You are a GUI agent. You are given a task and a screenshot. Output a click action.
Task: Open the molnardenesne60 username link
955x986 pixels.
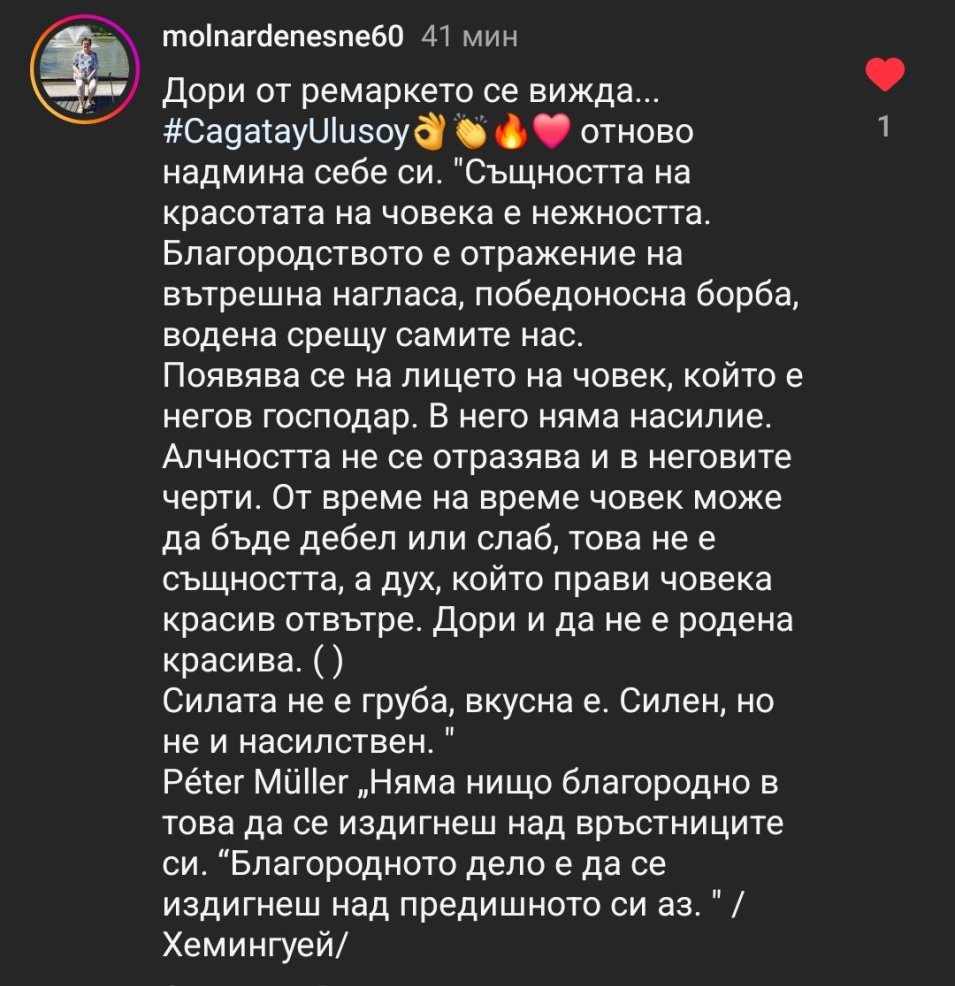tap(281, 37)
